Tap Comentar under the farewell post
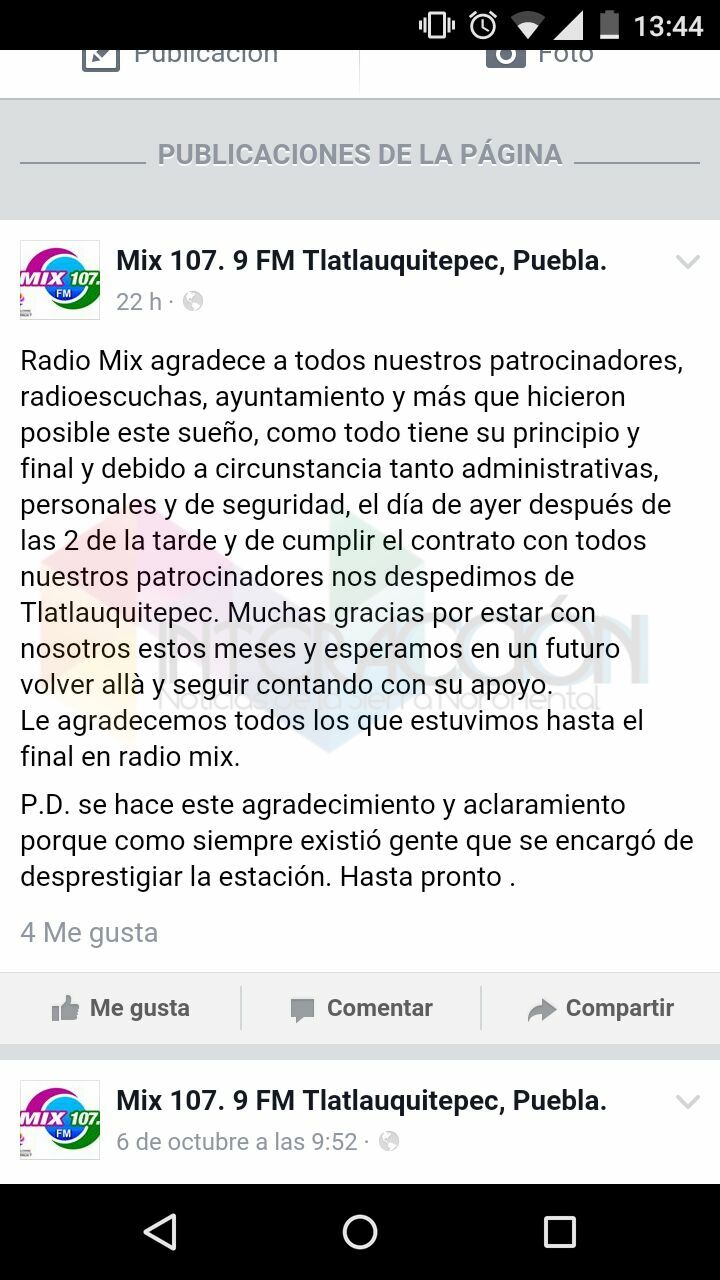 tap(361, 1008)
